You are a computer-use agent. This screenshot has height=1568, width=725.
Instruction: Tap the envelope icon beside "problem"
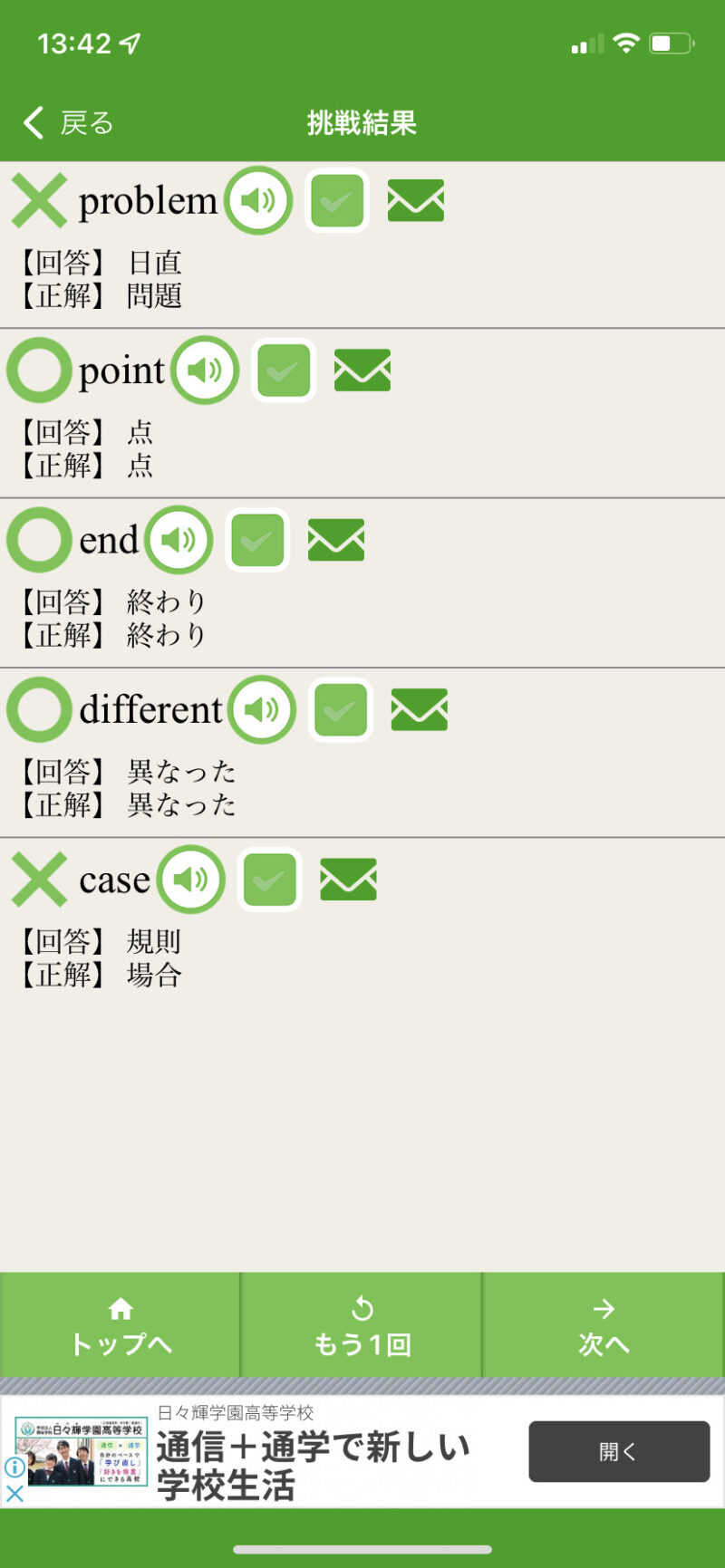415,200
